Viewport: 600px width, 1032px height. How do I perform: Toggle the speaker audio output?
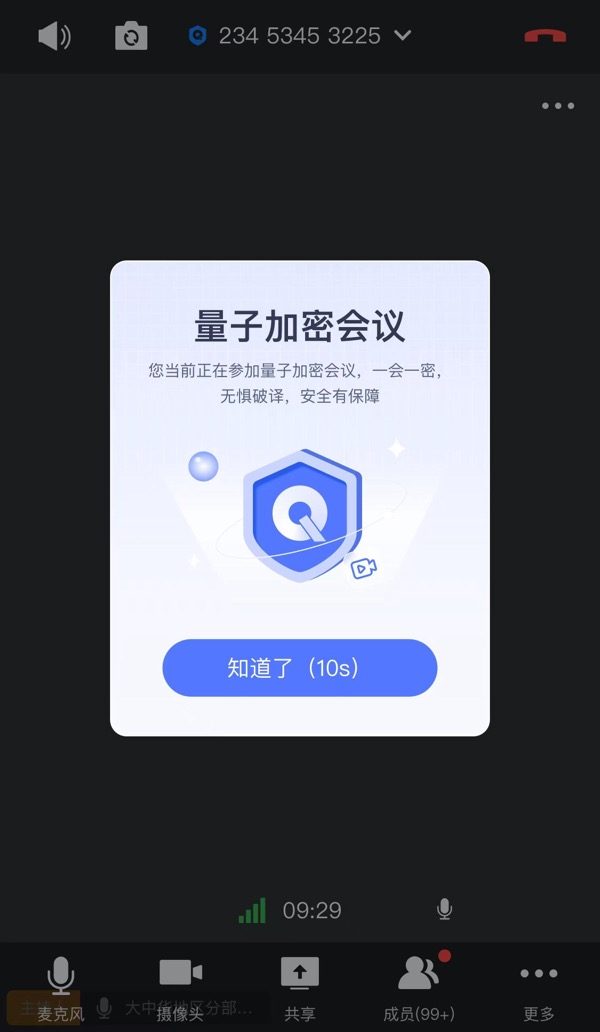click(x=54, y=37)
